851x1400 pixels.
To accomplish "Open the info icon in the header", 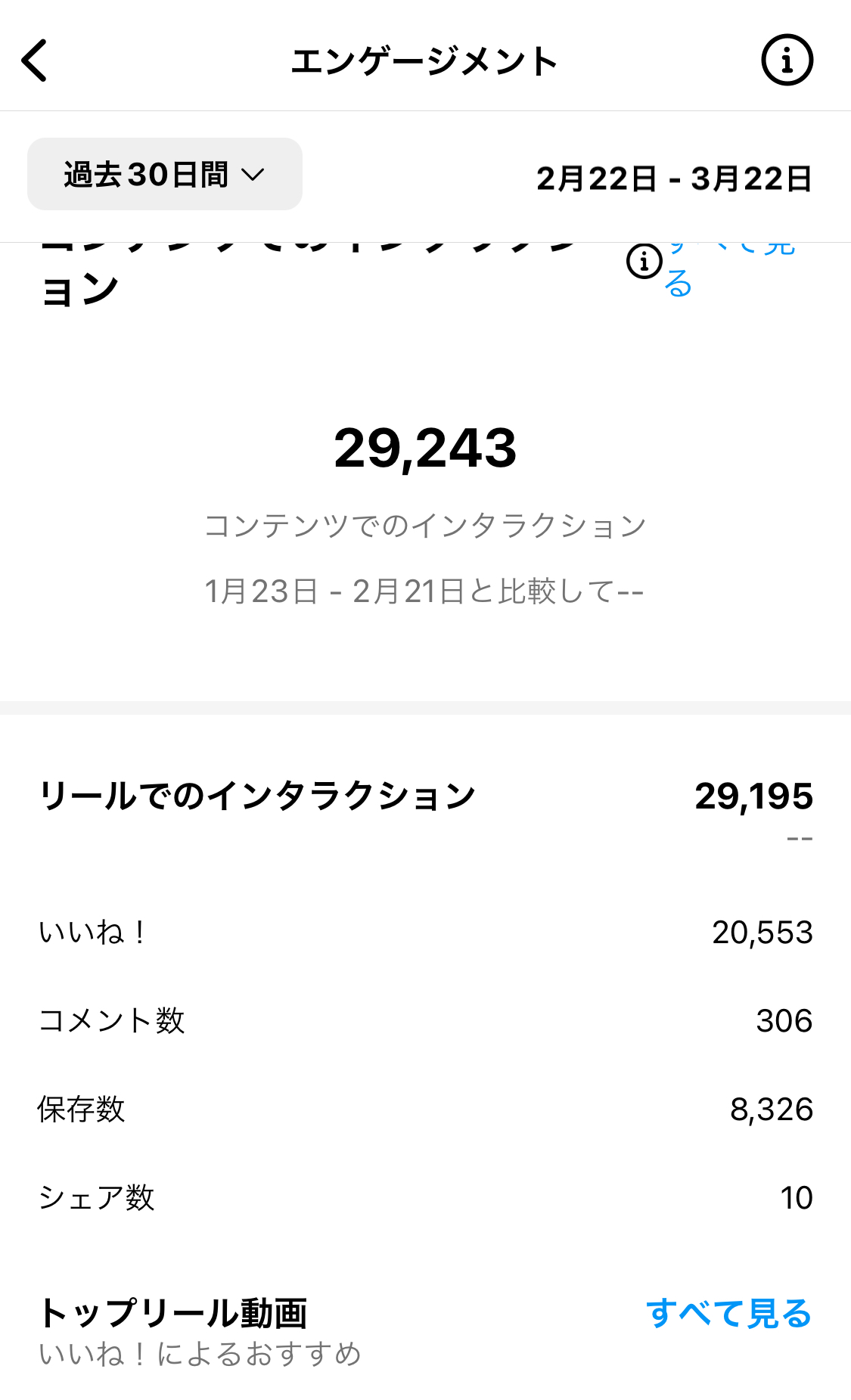I will [787, 61].
